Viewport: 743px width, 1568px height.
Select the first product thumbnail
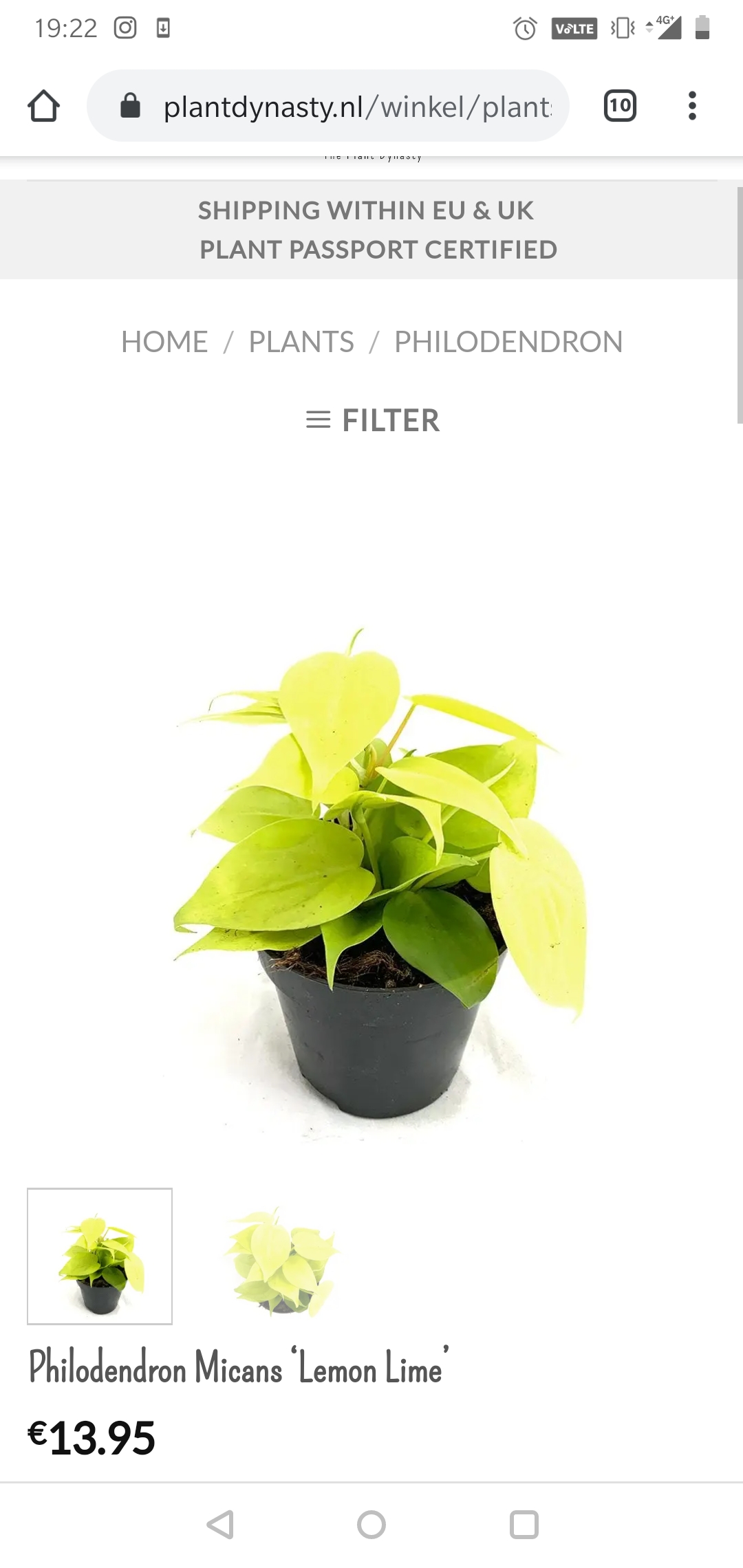(x=100, y=1256)
